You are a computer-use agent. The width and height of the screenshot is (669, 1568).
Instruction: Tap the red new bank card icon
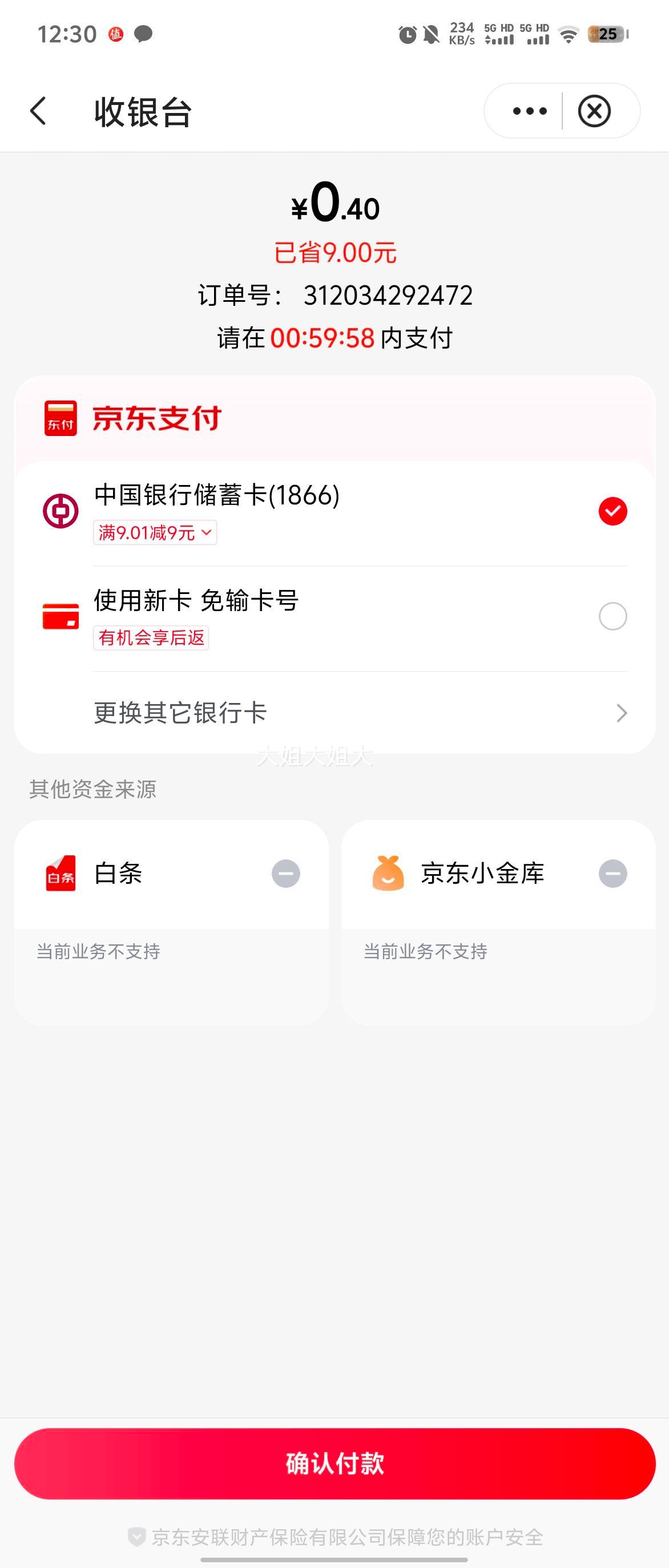pos(61,616)
